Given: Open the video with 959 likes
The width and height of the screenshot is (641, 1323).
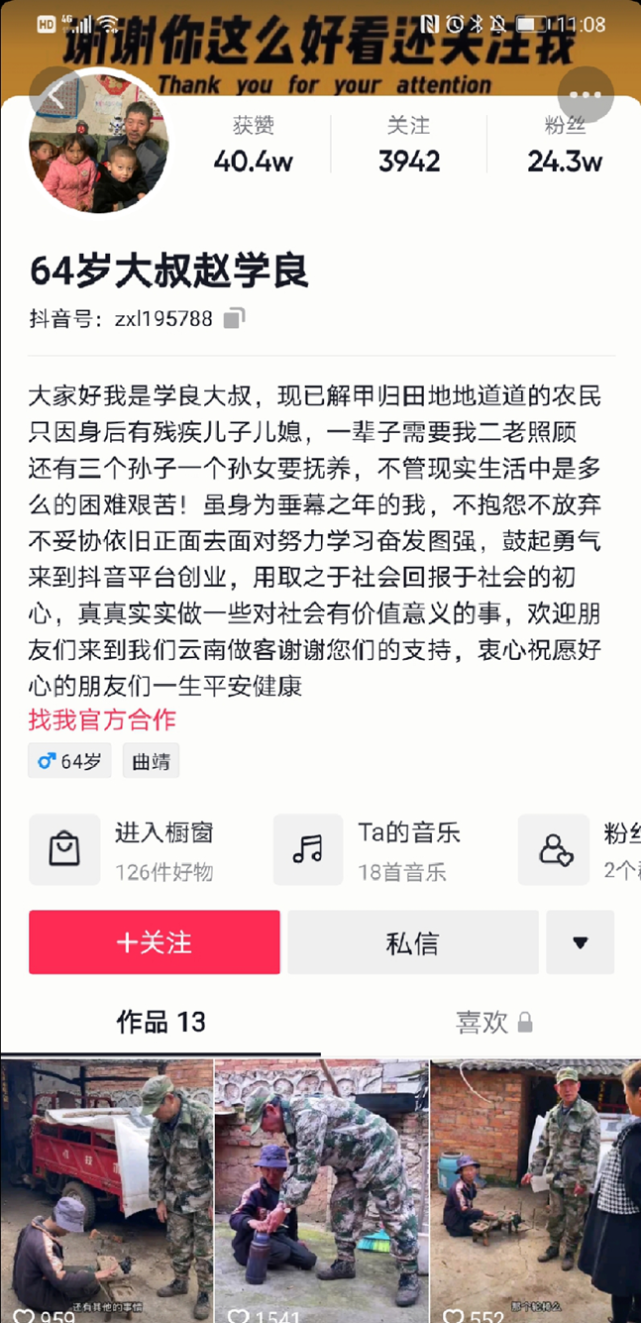Looking at the screenshot, I should tap(107, 1190).
